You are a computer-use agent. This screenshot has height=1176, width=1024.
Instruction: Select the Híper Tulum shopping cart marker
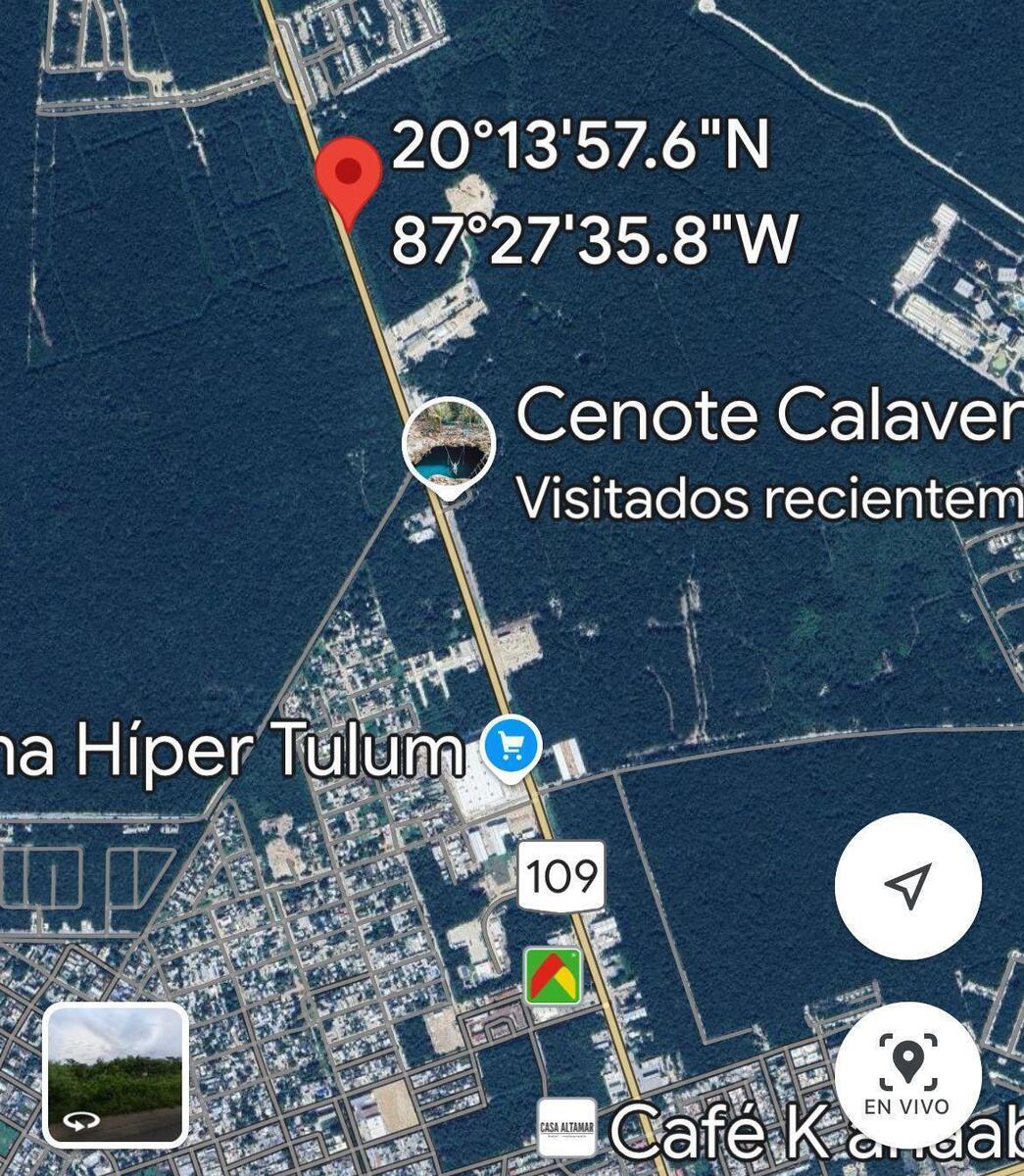click(512, 749)
